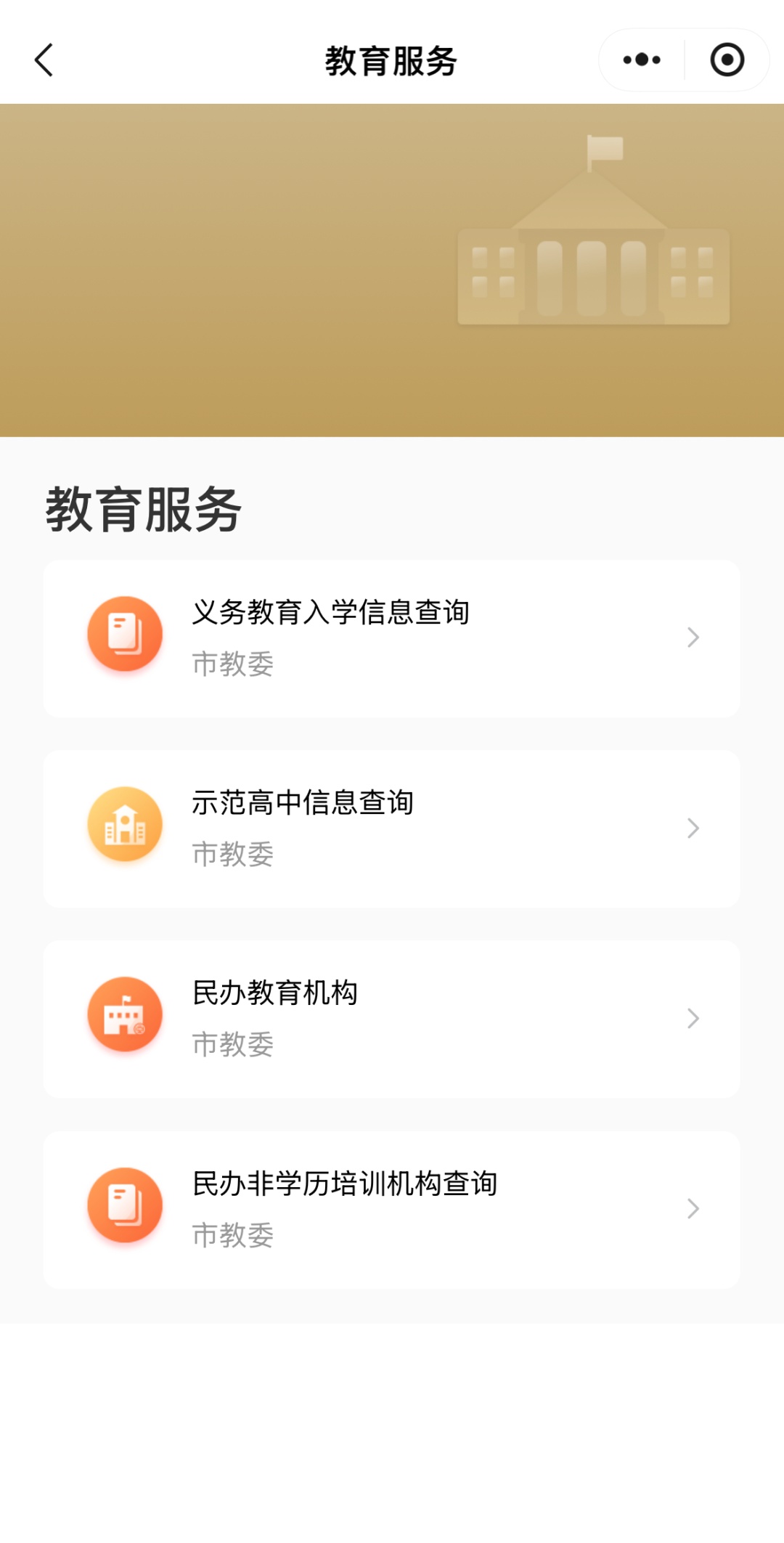The image size is (784, 1543).
Task: Go back from the 教育服务 page
Action: [44, 60]
